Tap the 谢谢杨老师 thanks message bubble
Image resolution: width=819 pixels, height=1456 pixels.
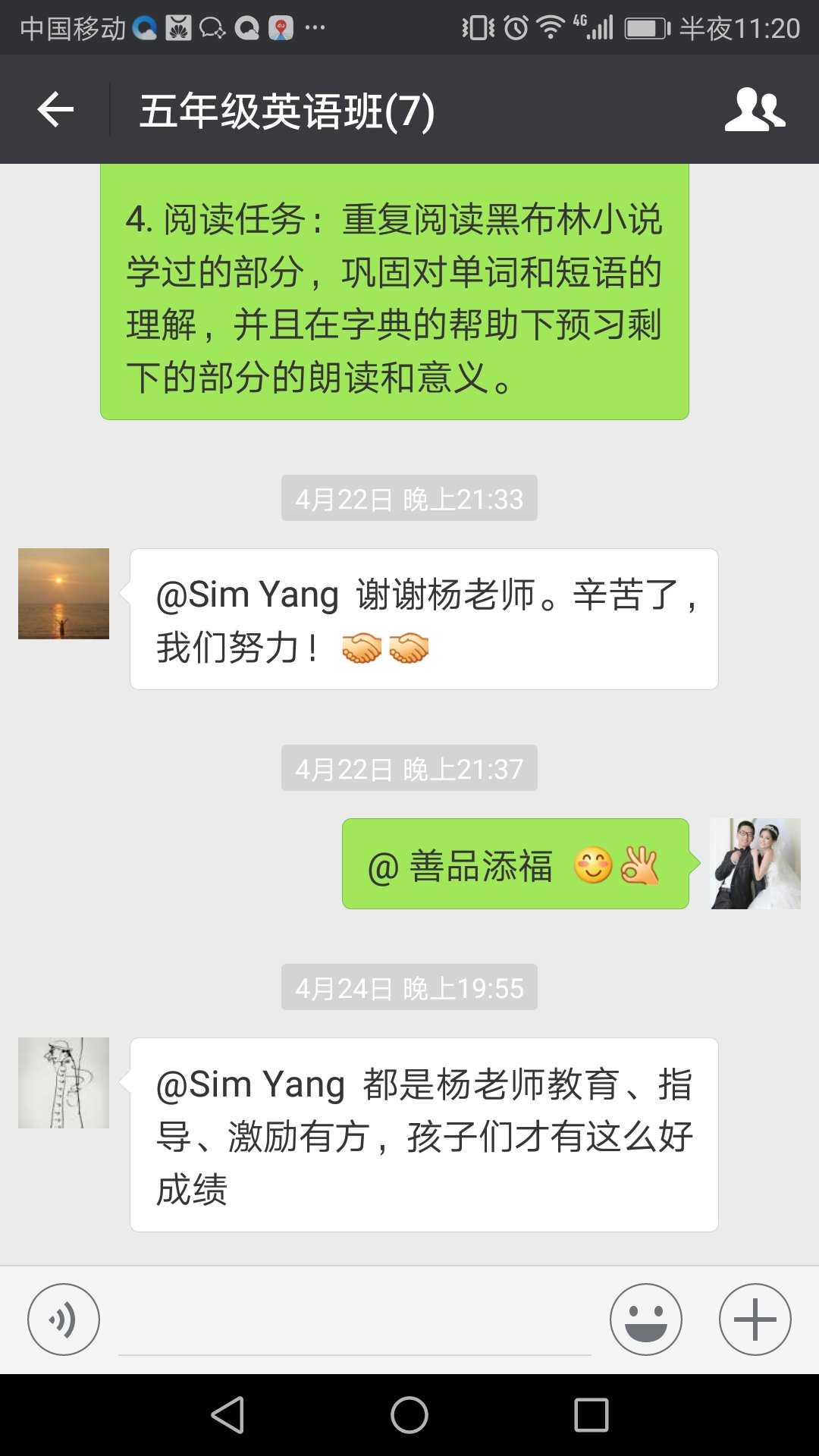click(x=425, y=618)
